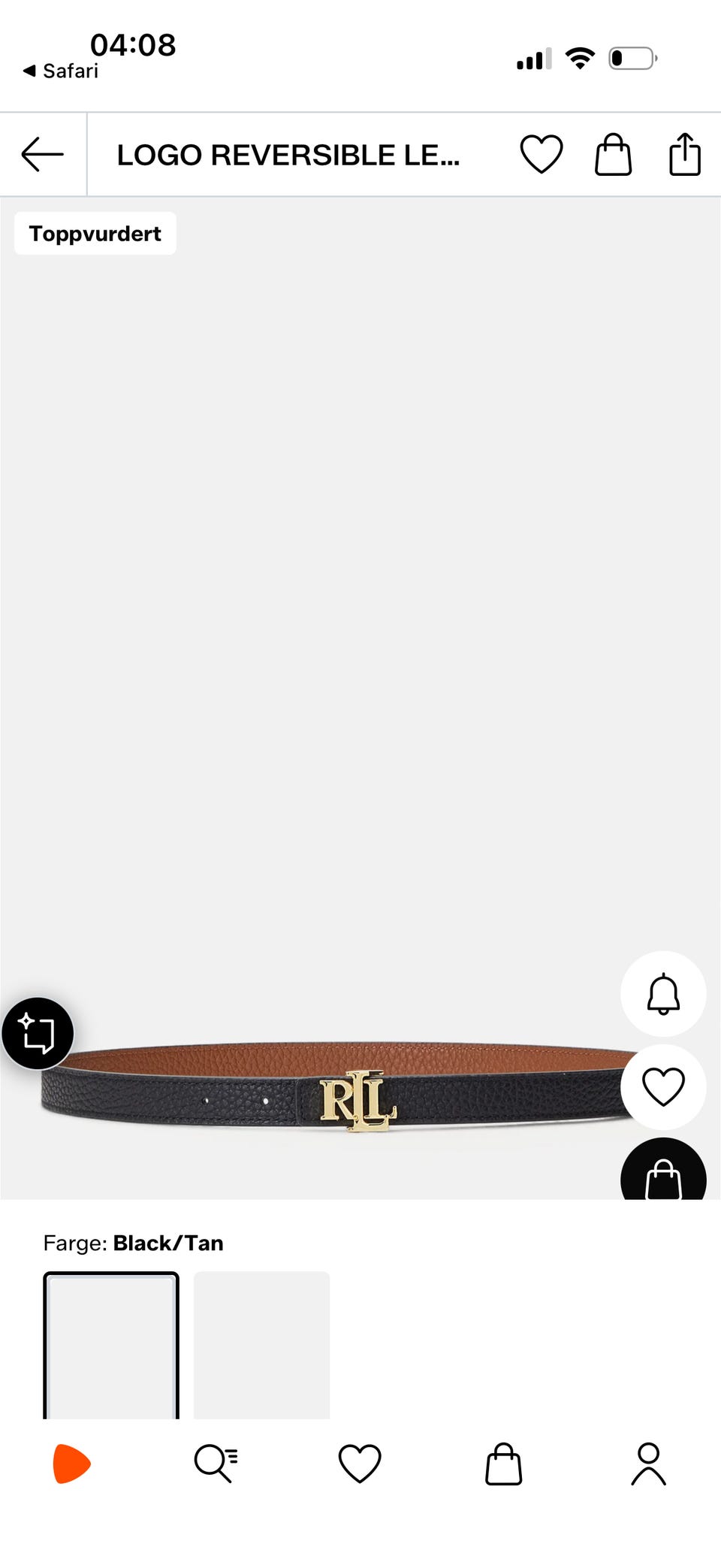Choose the second color option
The height and width of the screenshot is (1568, 721).
coord(261,1346)
